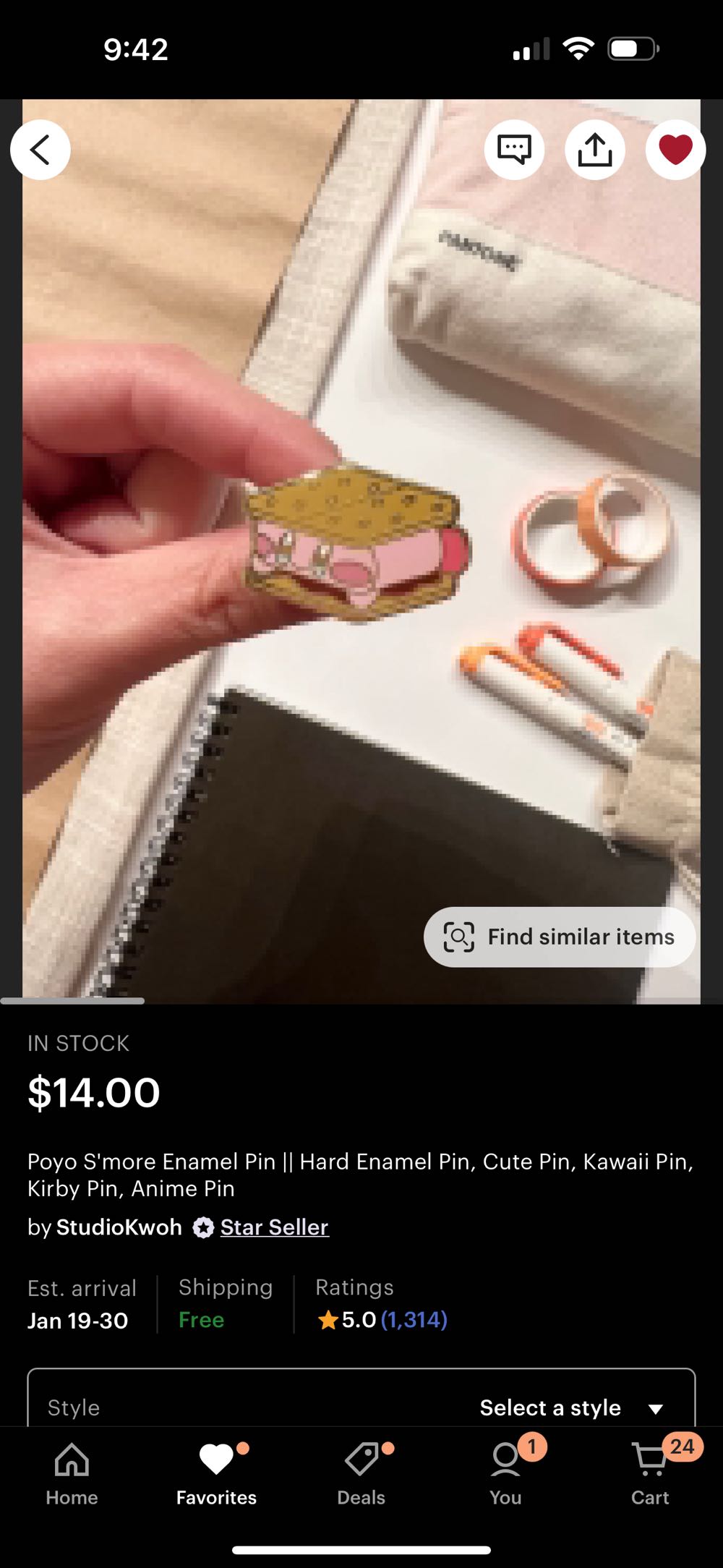Open the messages chat icon
The width and height of the screenshot is (723, 1568).
coord(515,149)
